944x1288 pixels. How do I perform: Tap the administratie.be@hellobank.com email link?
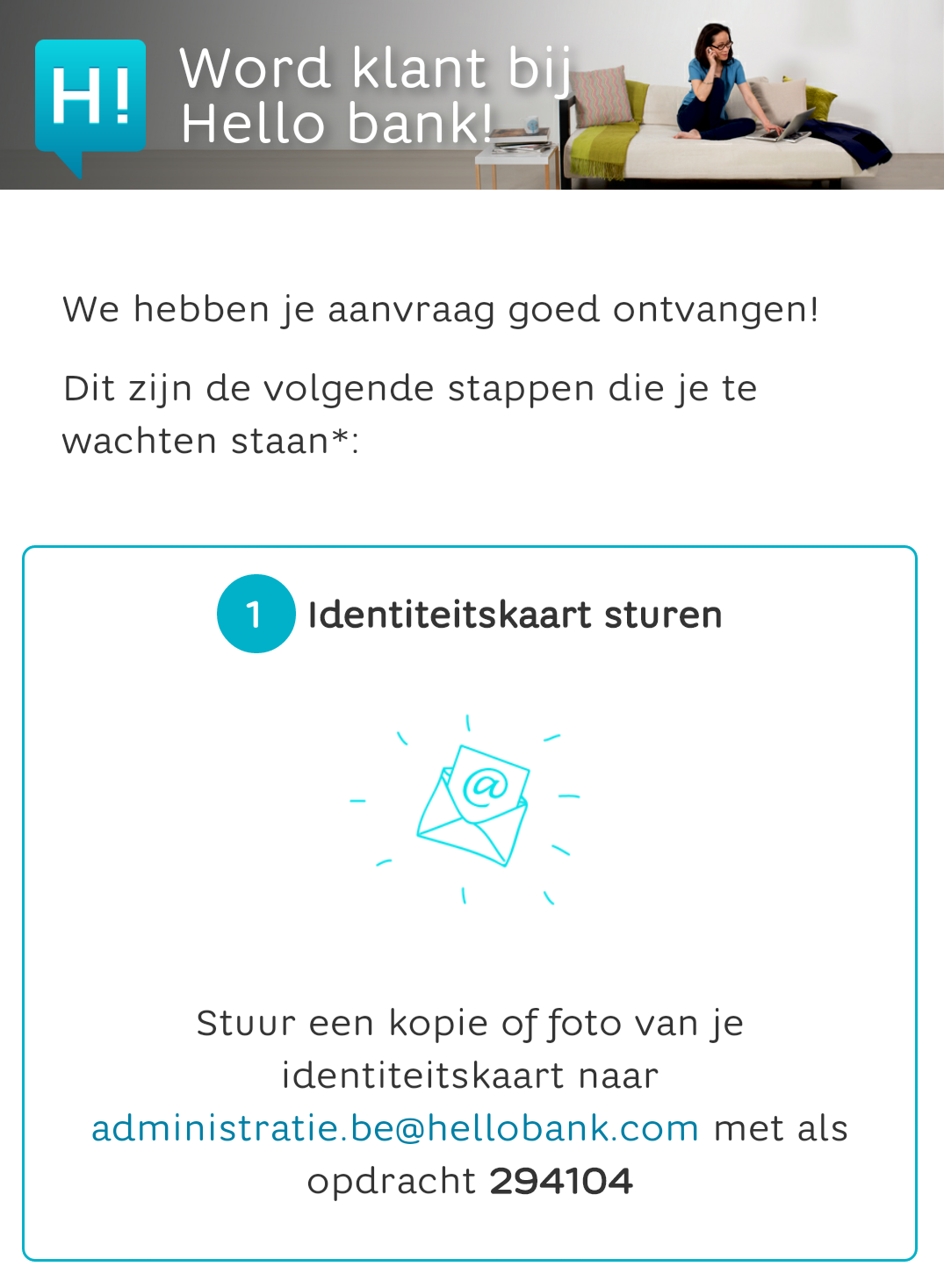pos(395,1128)
